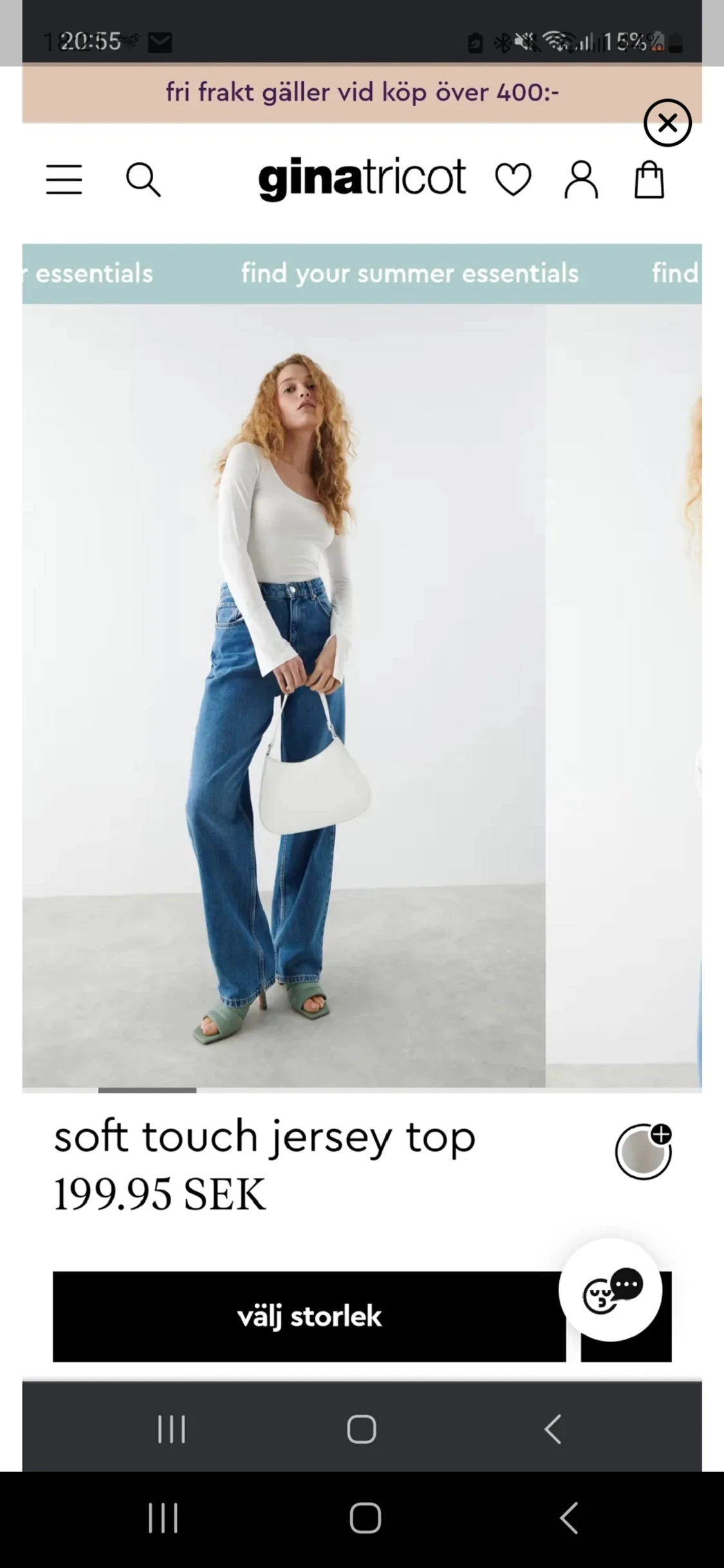
Task: Go to the system home screen
Action: click(x=365, y=1518)
